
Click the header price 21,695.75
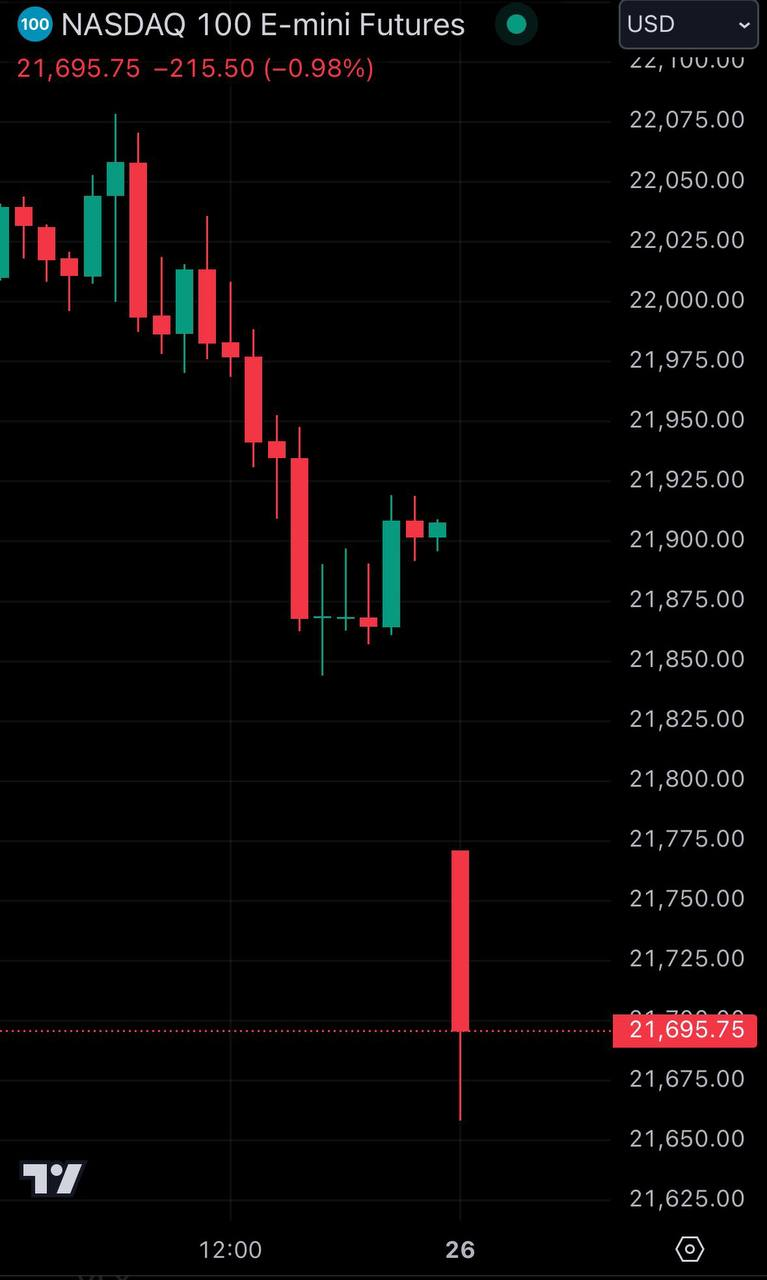point(78,68)
